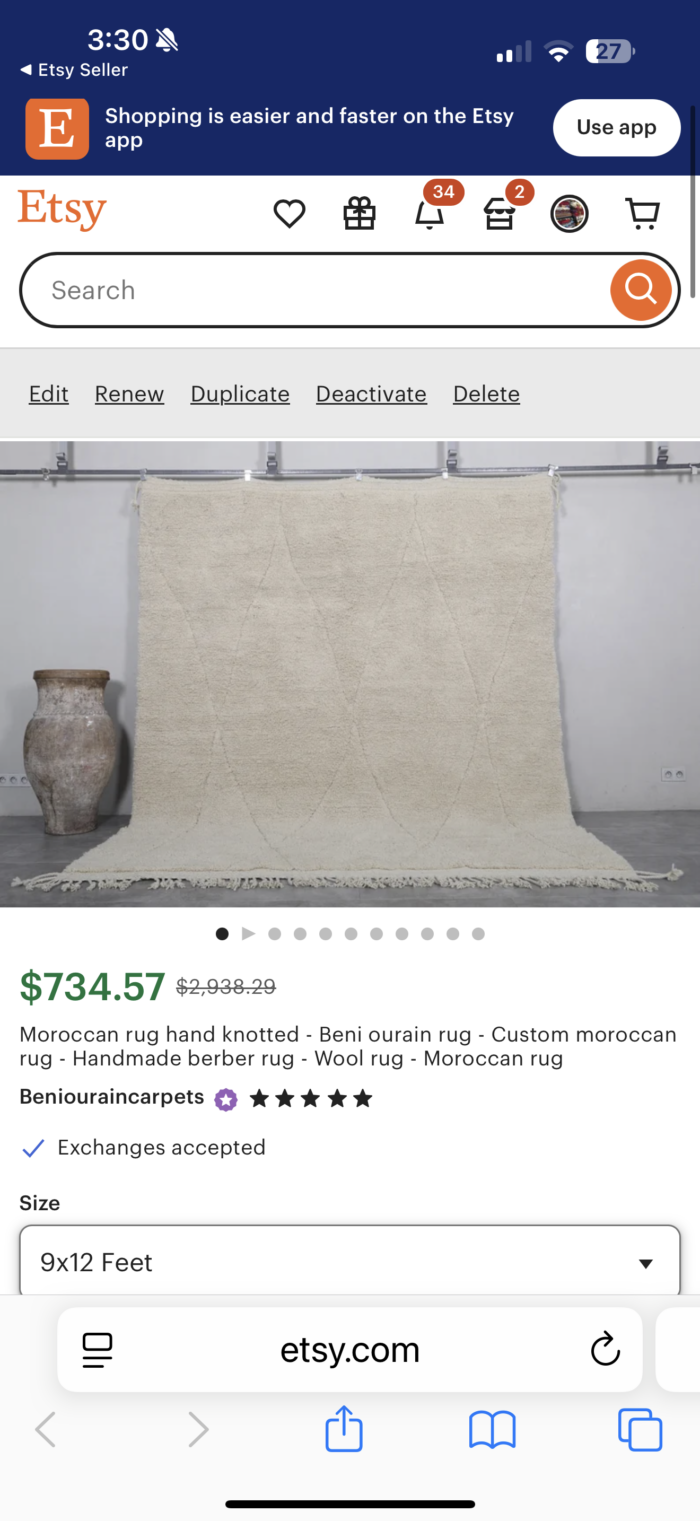This screenshot has height=1521, width=700.
Task: Renew this listing
Action: tap(129, 394)
